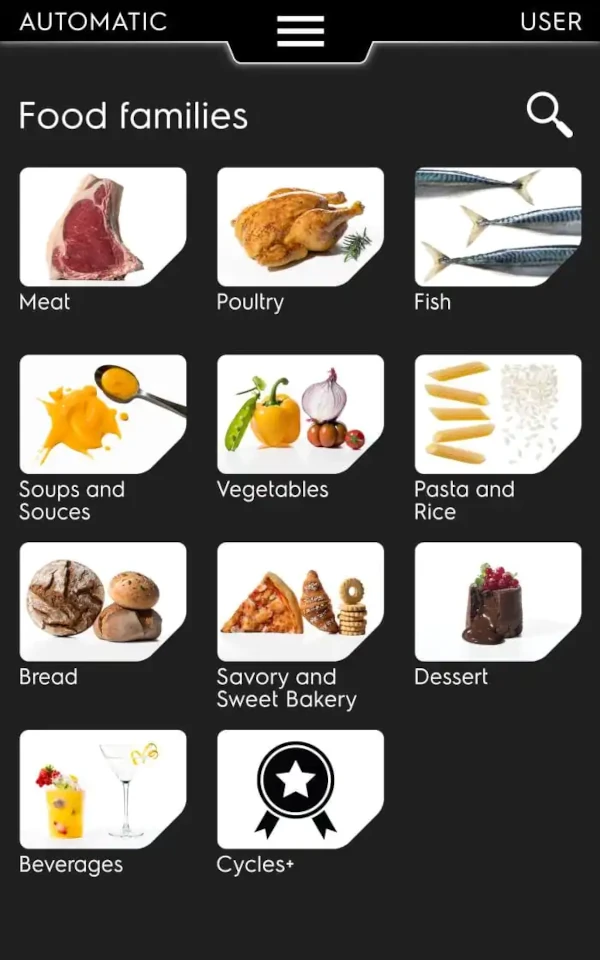Screen dimensions: 600x960
Task: Open the Meat food family
Action: [102, 226]
